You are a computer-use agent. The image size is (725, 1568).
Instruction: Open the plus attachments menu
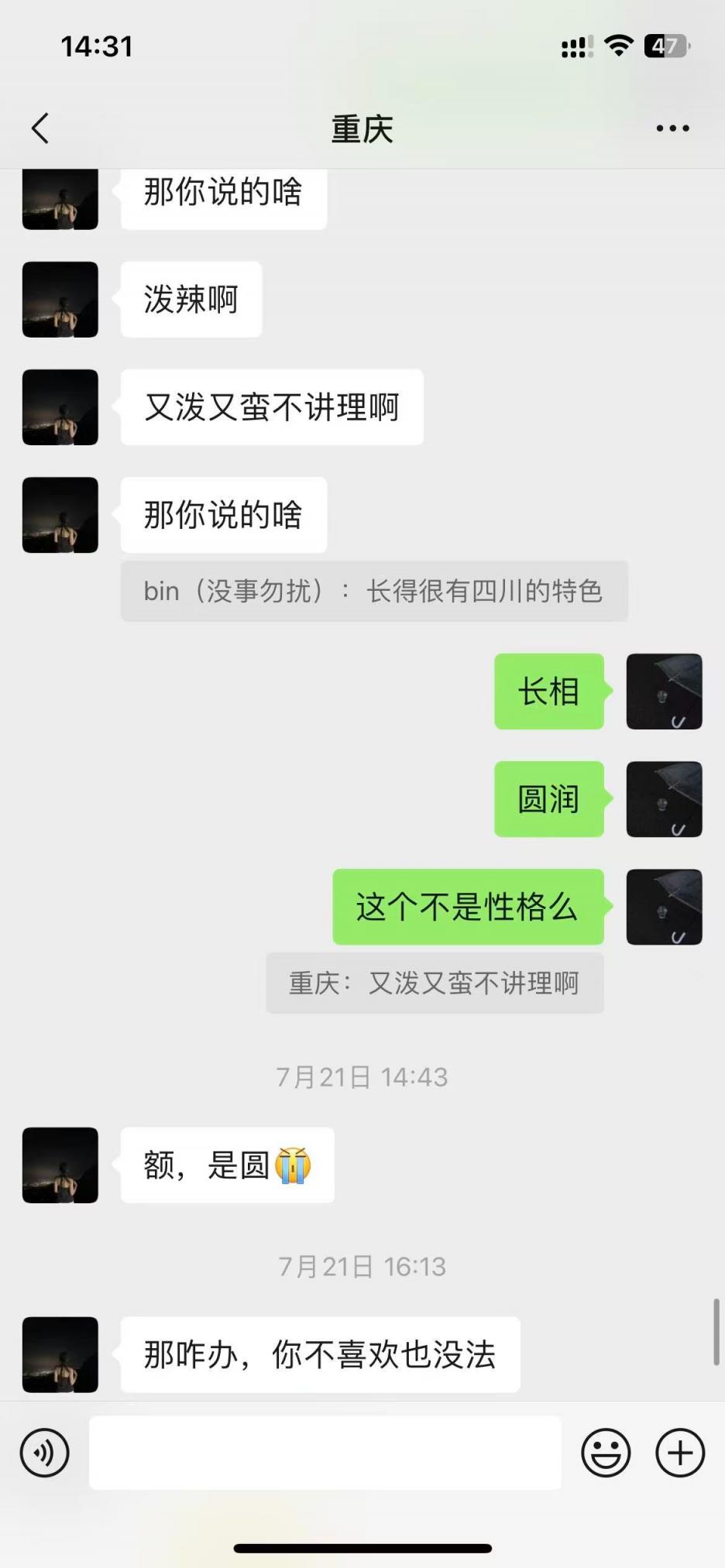coord(680,1453)
